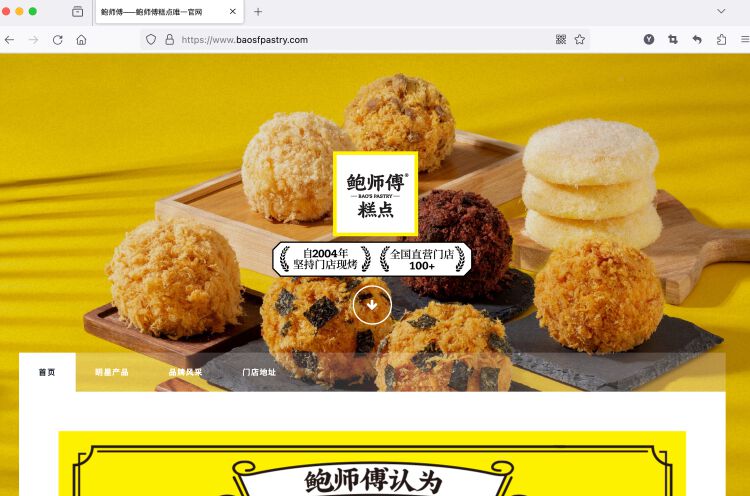Open the 明星产品 section
The image size is (750, 496).
112,372
